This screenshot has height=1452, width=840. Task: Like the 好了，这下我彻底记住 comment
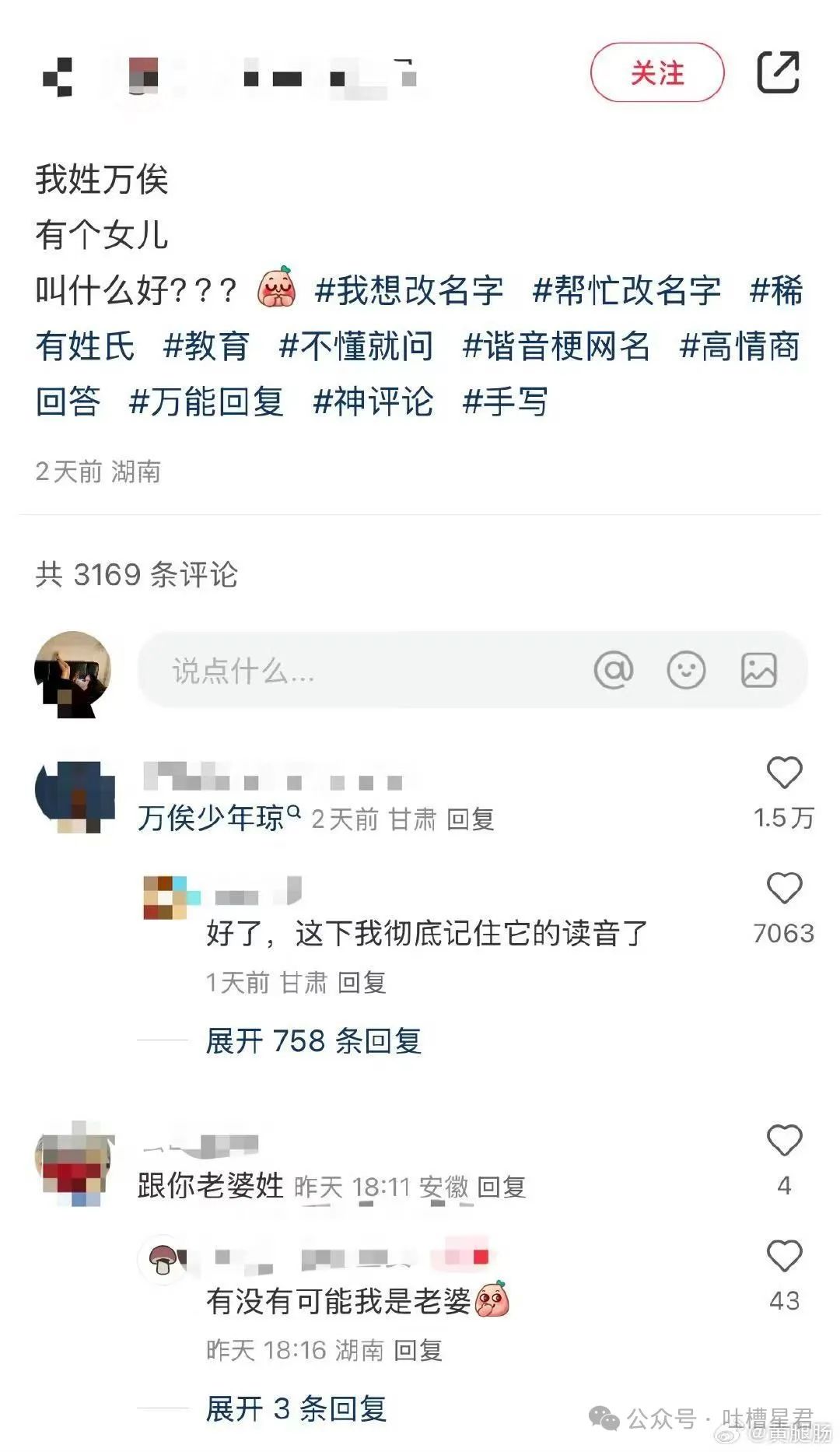coord(784,889)
